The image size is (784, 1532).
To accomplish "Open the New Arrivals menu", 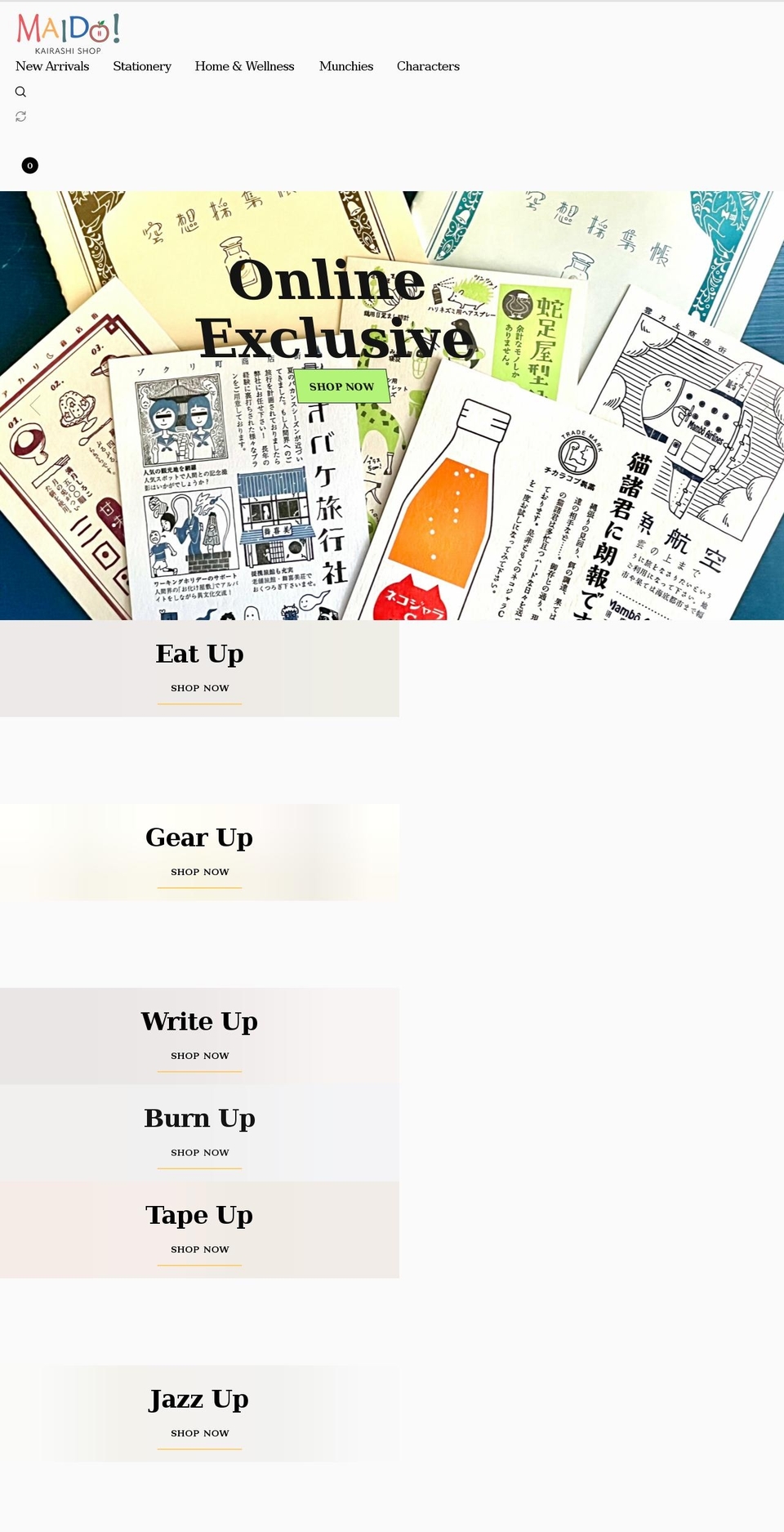I will (52, 67).
